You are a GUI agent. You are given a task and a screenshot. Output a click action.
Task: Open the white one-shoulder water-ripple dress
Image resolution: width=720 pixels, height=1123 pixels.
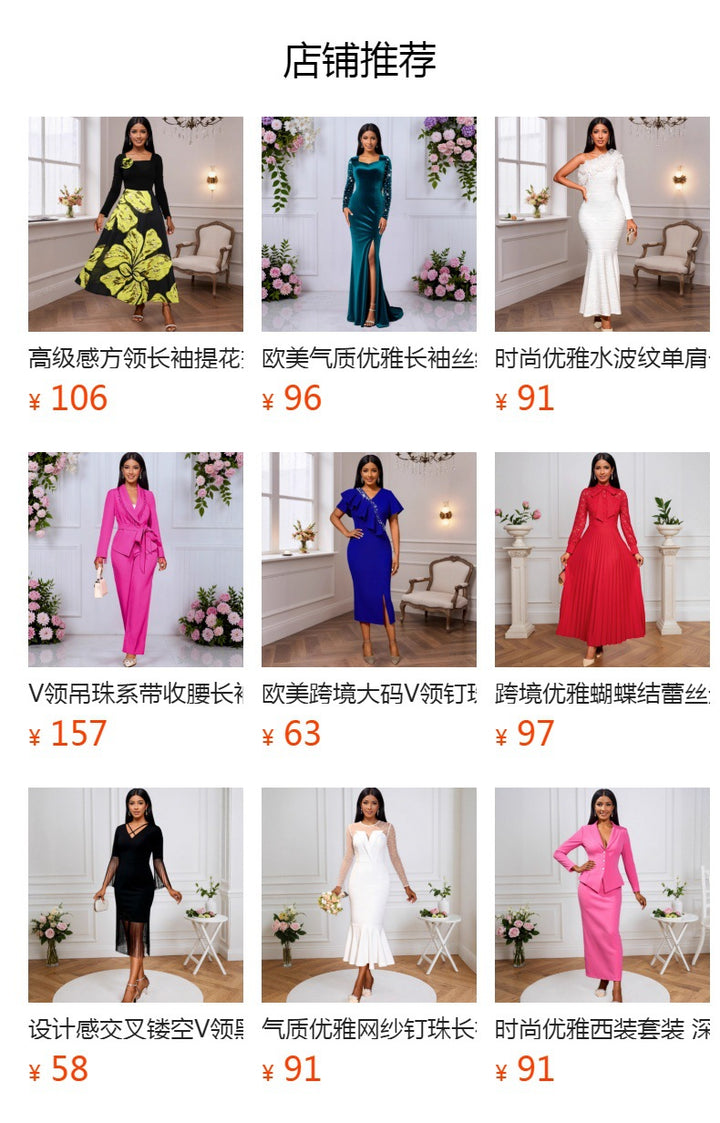pos(602,224)
